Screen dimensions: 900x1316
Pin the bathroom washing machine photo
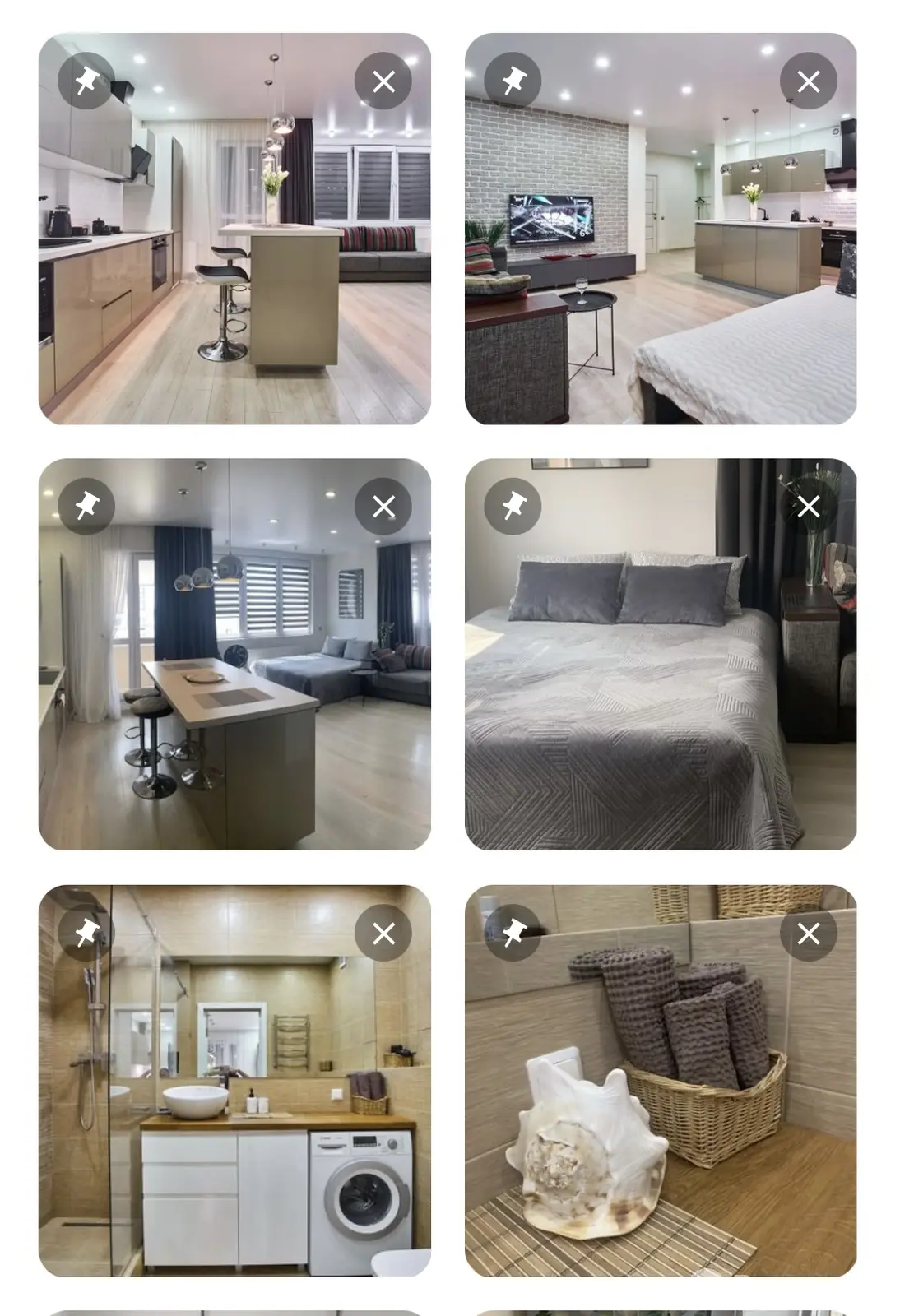point(86,933)
